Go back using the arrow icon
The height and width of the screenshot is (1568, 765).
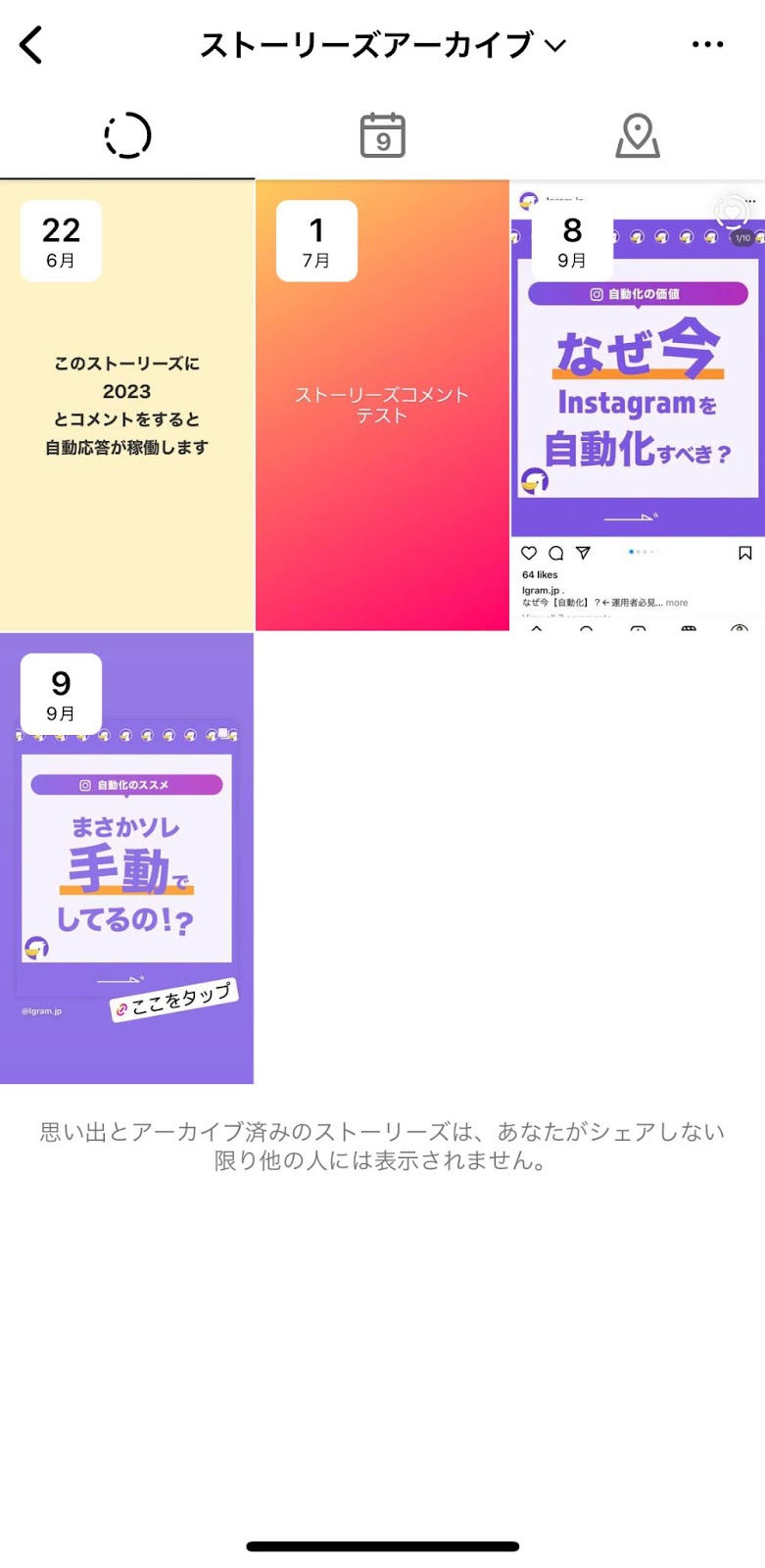31,45
